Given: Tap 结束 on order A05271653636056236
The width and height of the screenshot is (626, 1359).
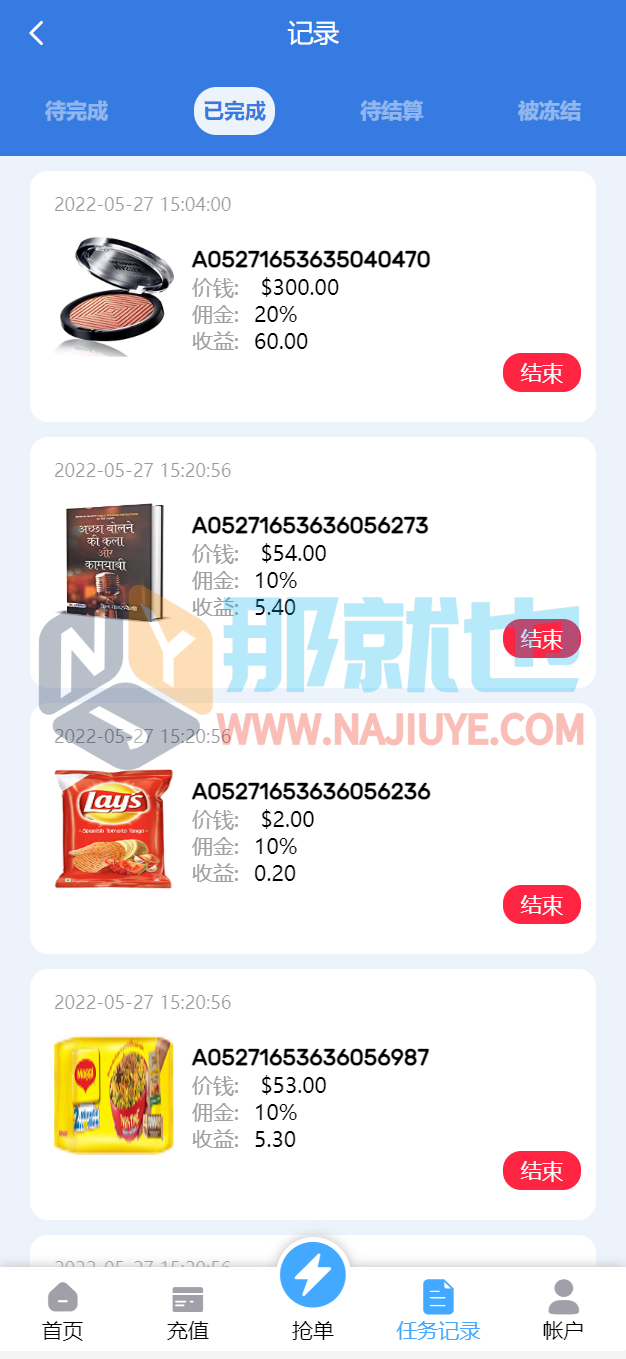Looking at the screenshot, I should (x=541, y=905).
